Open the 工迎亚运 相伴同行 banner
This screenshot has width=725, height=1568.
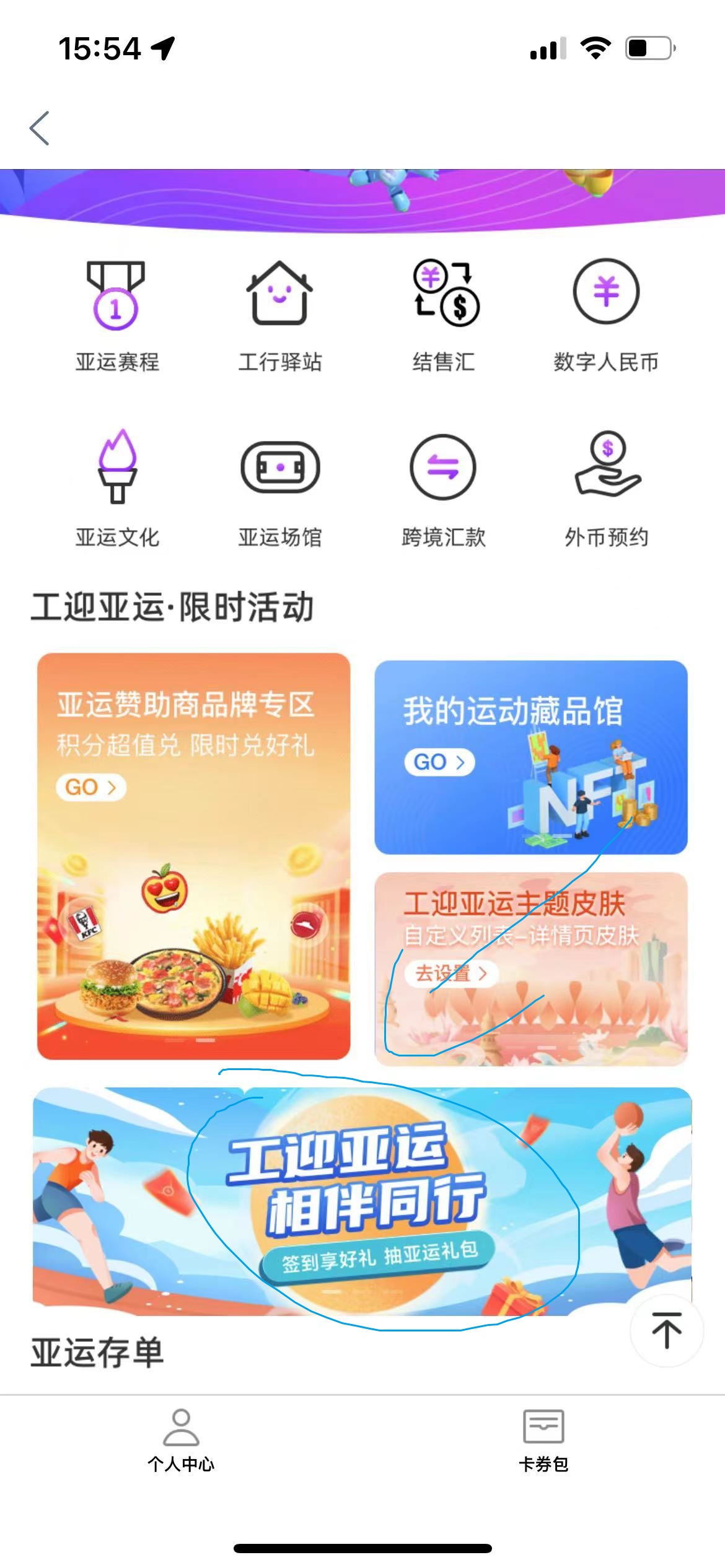(x=362, y=1201)
